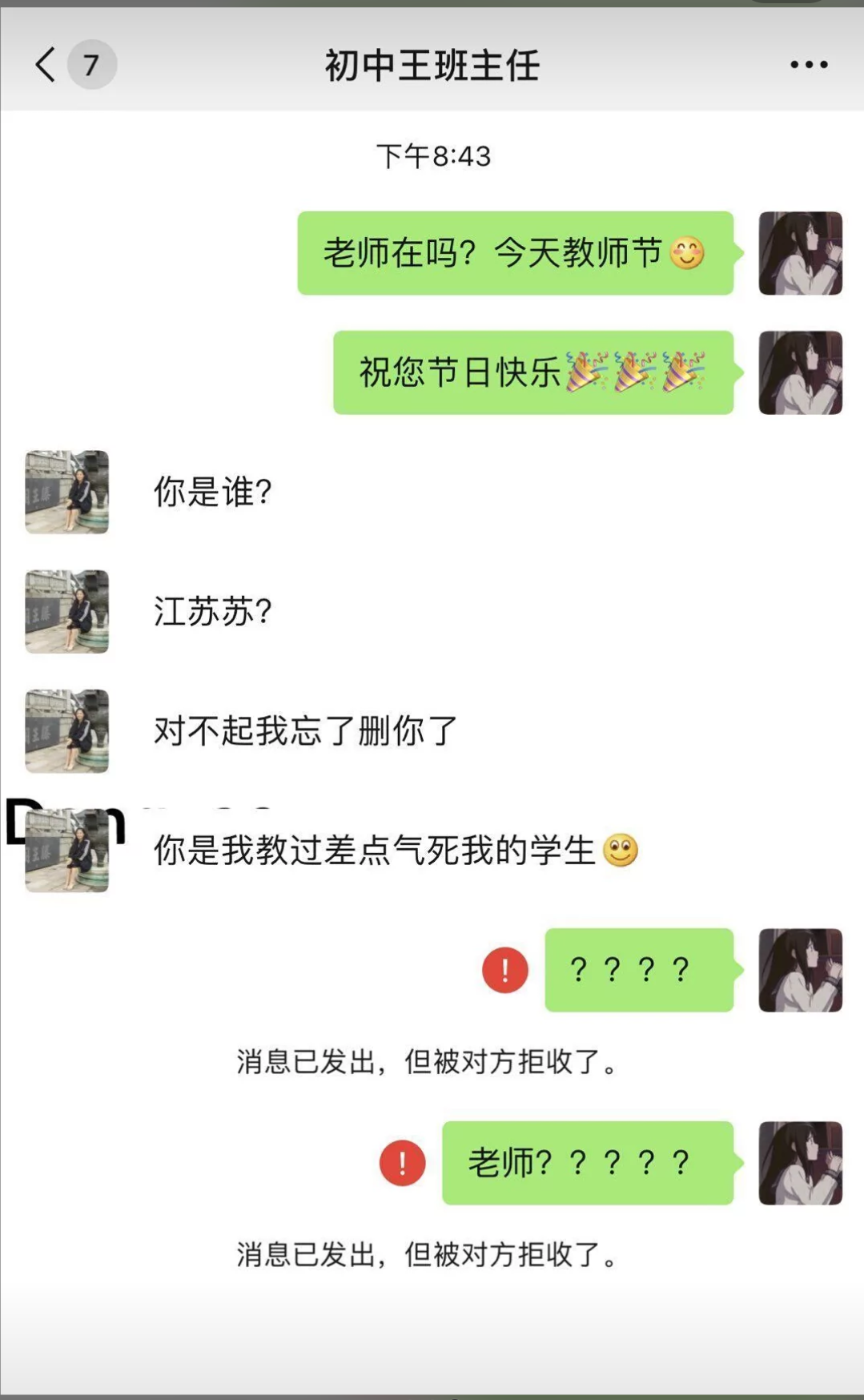Tap the second rejection notice text
Viewport: 864px width, 1400px height.
coord(428,1250)
